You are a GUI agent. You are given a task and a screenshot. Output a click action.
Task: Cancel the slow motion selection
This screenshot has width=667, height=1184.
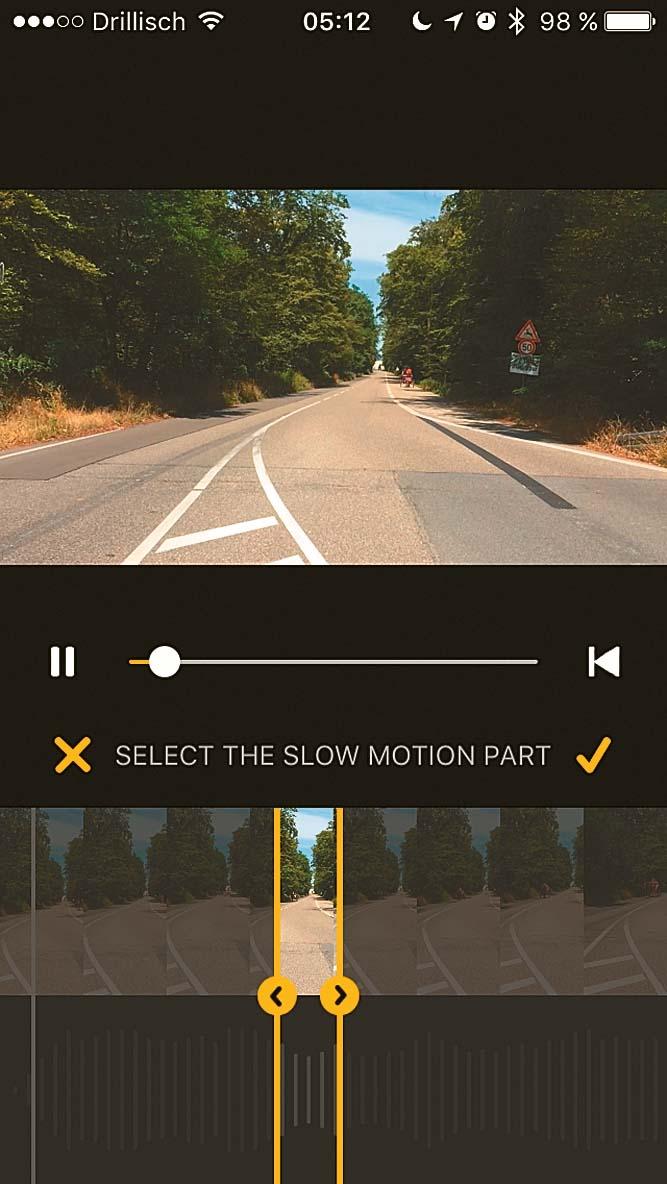[x=72, y=755]
